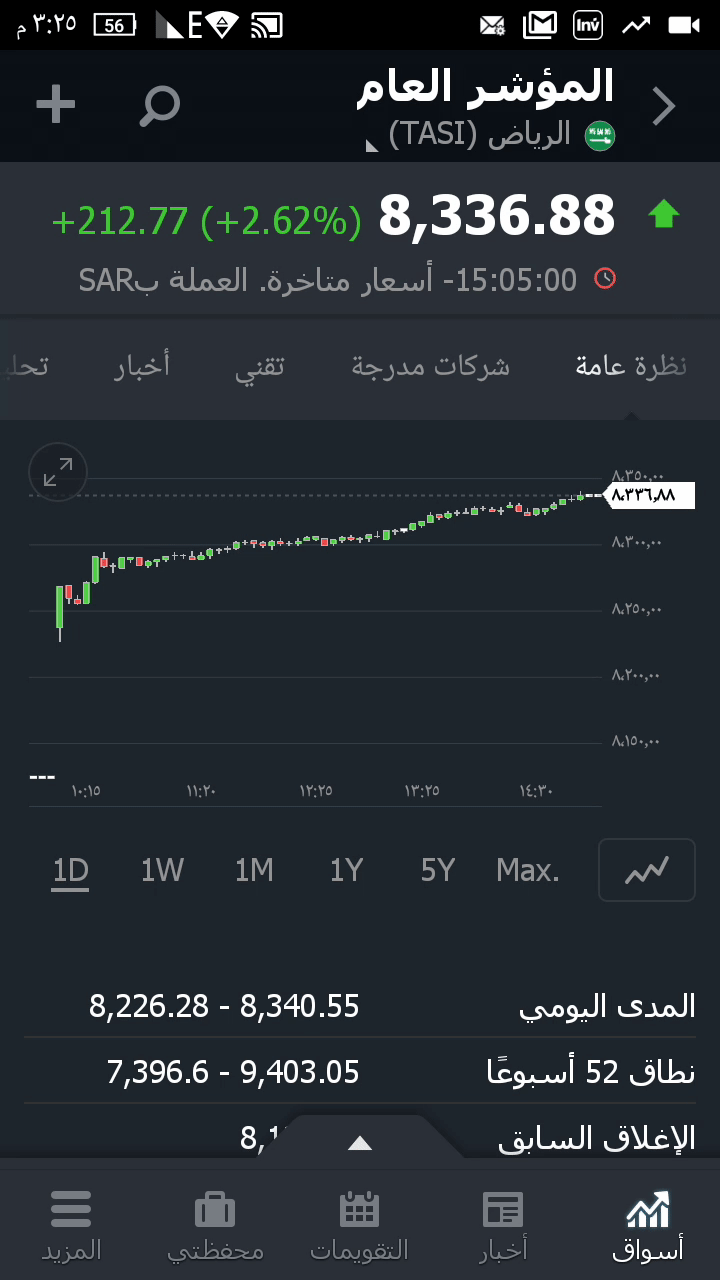Image resolution: width=720 pixels, height=1280 pixels.
Task: Show the 1Y chart range
Action: [346, 871]
